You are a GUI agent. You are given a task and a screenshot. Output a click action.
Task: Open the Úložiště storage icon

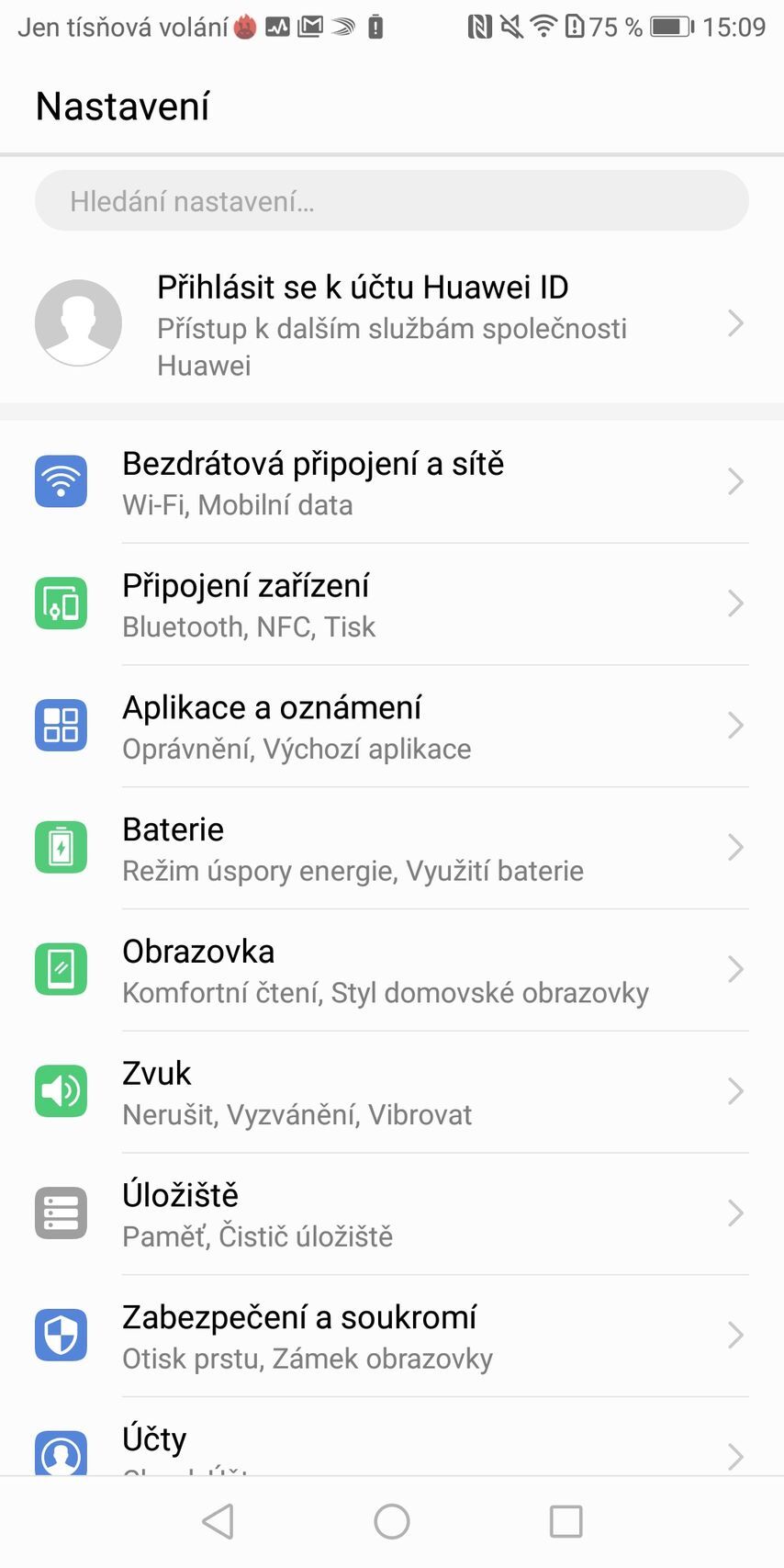click(61, 1213)
